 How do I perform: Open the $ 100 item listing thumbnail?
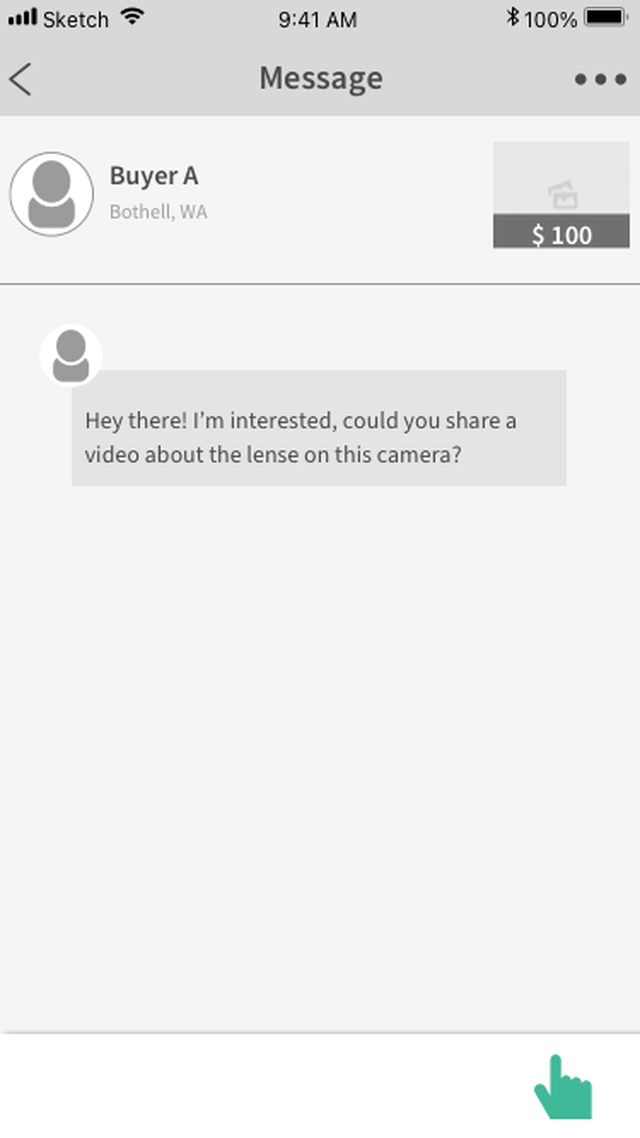tap(561, 195)
